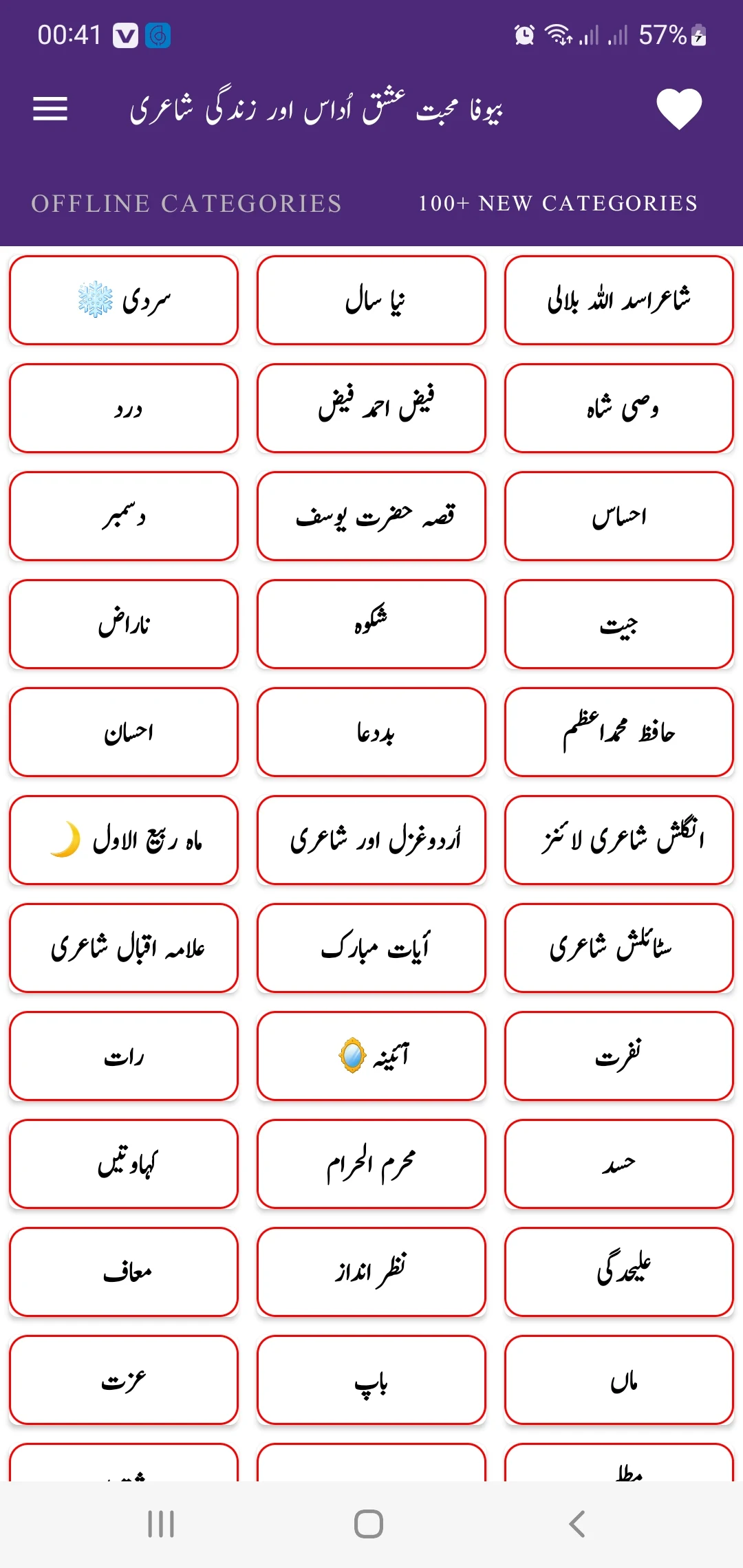Open the حافظ محمد اعظم category

click(x=618, y=732)
